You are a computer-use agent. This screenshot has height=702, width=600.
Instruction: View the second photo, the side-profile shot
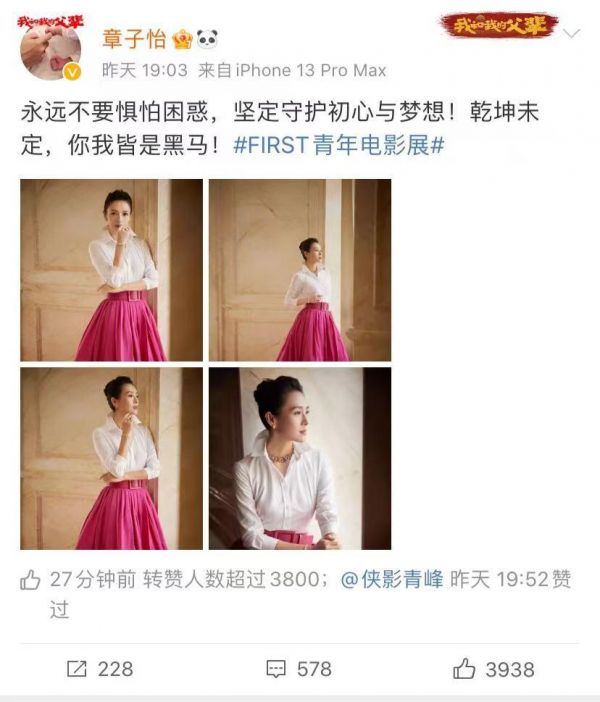[300, 270]
